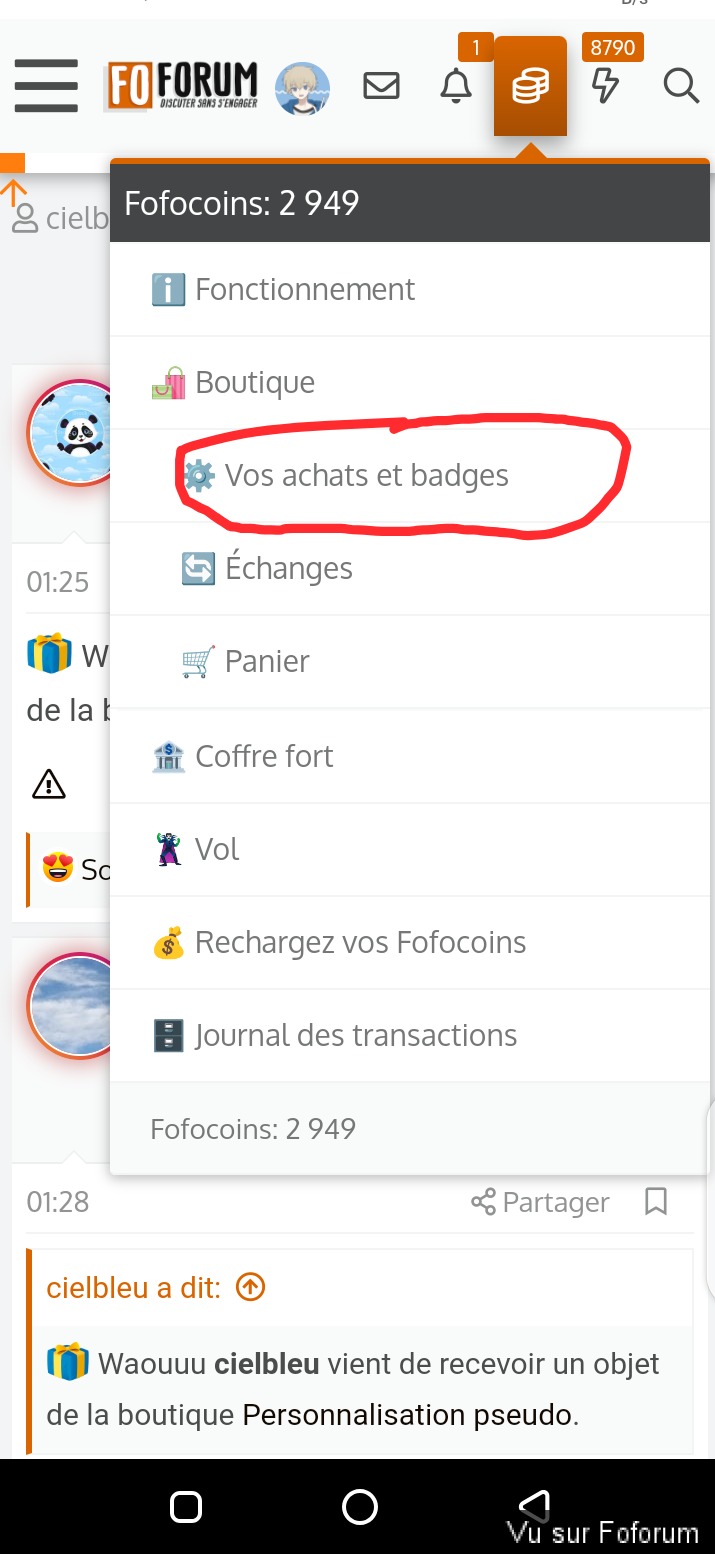Viewport: 715px width, 1554px height.
Task: Go to the Foforum home logo
Action: (x=182, y=86)
